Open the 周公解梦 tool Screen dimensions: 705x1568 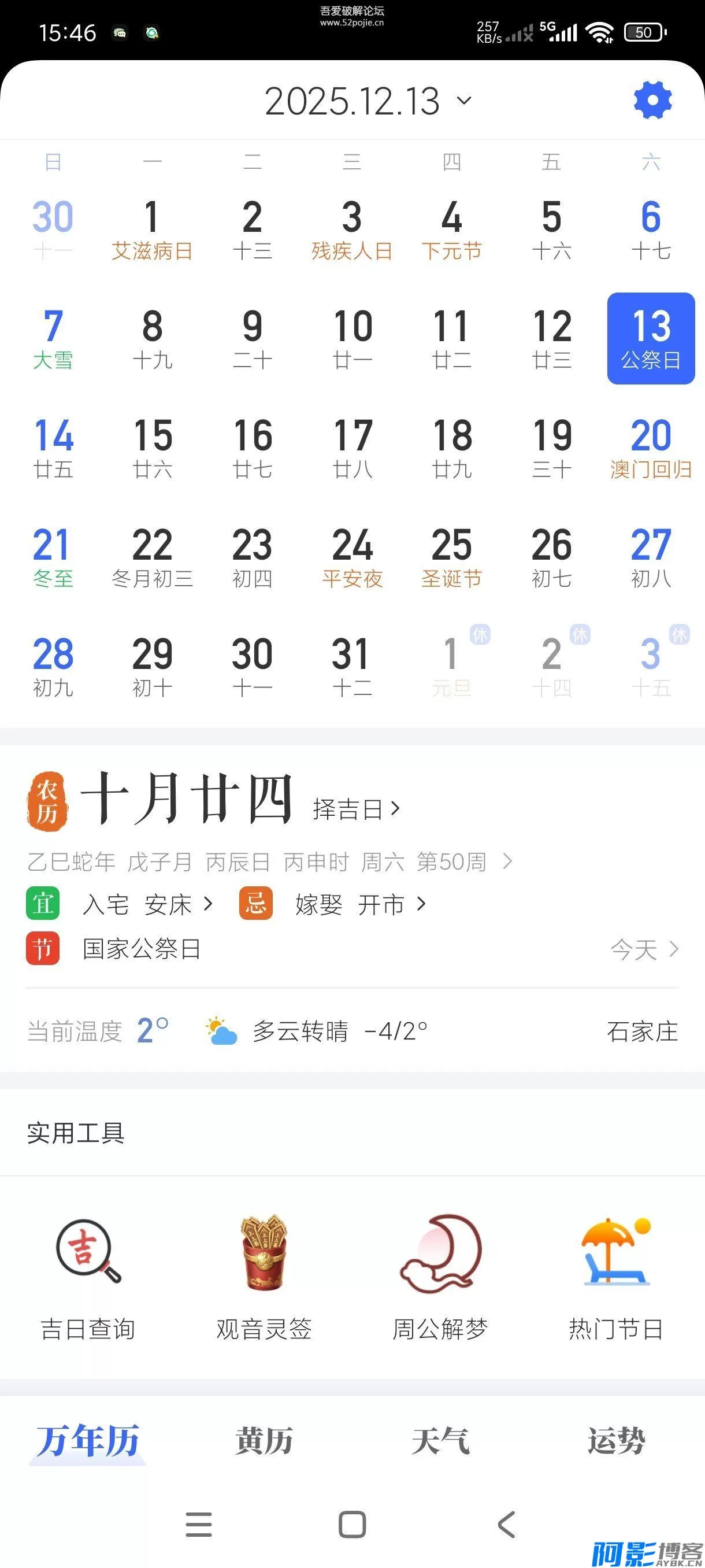pyautogui.click(x=440, y=1276)
